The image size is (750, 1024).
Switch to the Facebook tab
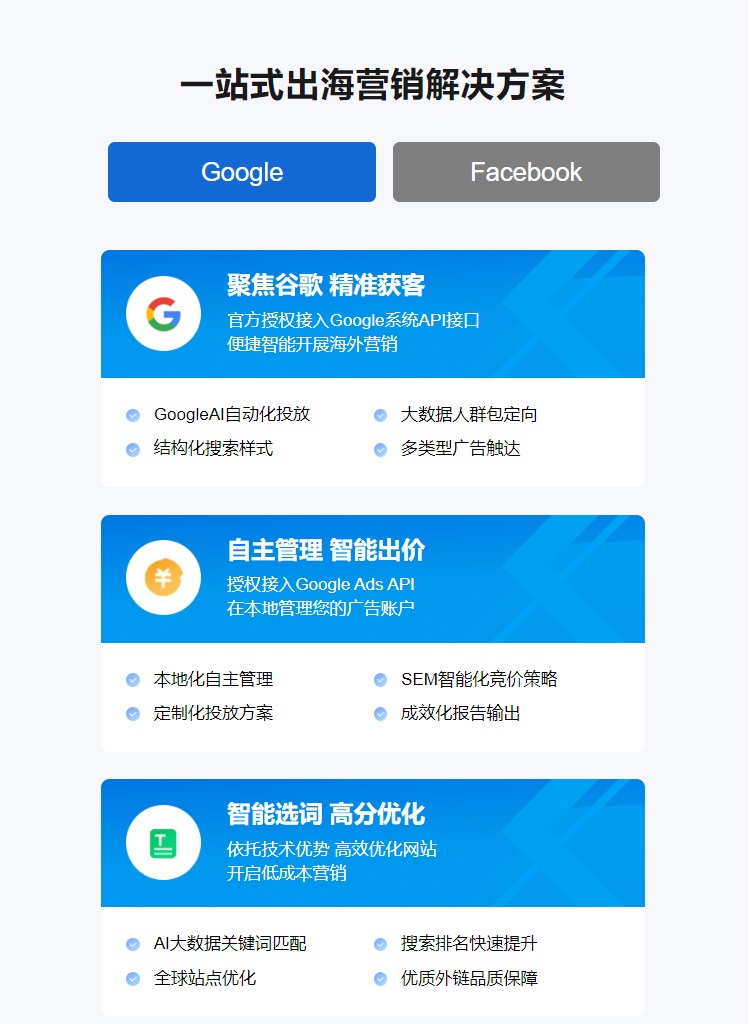click(526, 172)
